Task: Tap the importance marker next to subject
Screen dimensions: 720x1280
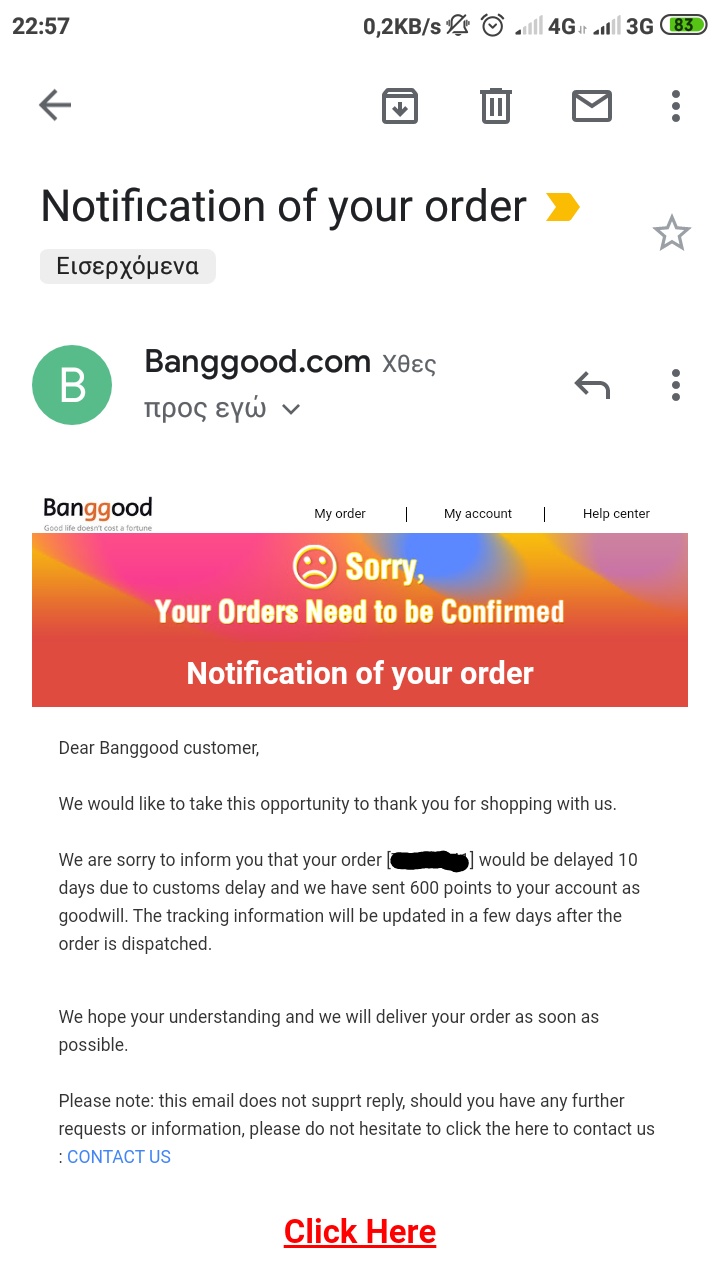Action: (563, 207)
